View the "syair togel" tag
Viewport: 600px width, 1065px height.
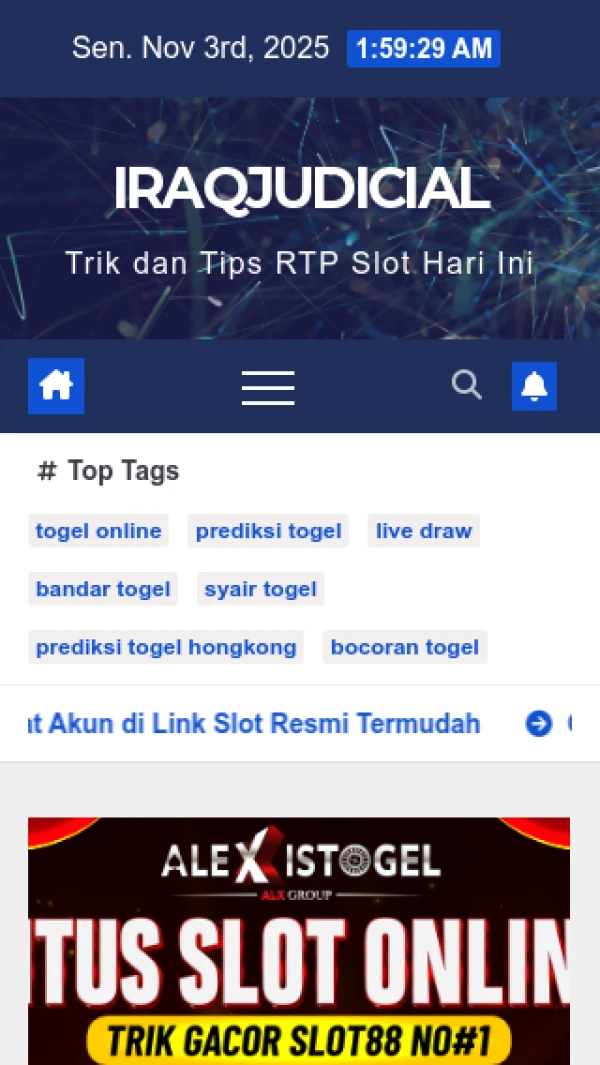(260, 589)
